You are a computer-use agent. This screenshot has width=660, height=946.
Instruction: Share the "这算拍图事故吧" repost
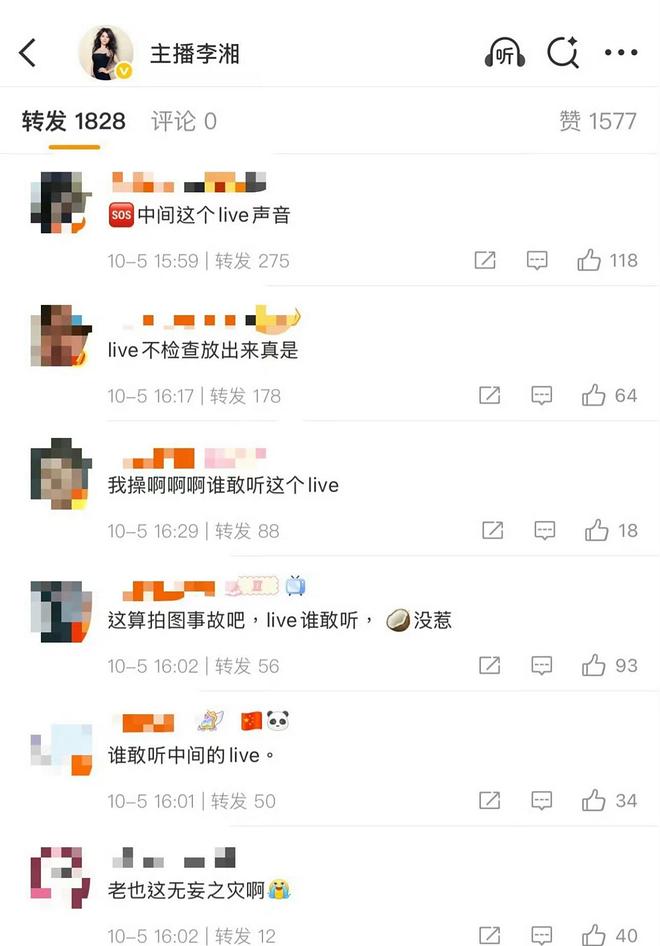pos(489,666)
